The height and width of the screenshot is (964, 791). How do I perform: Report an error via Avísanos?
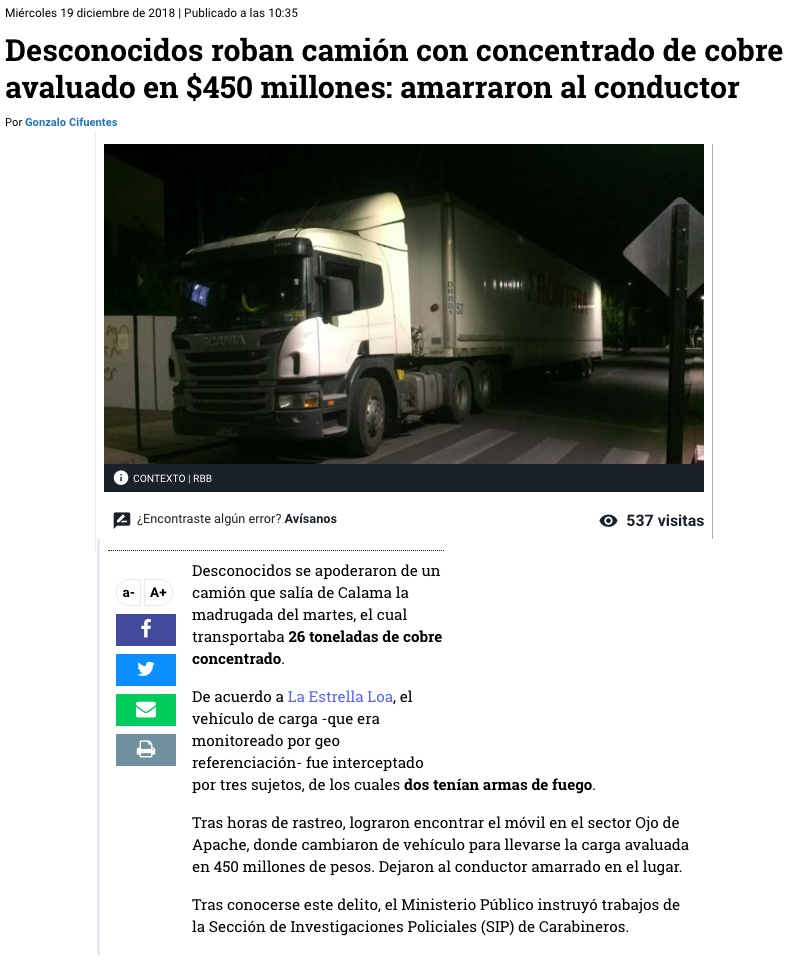click(x=310, y=519)
